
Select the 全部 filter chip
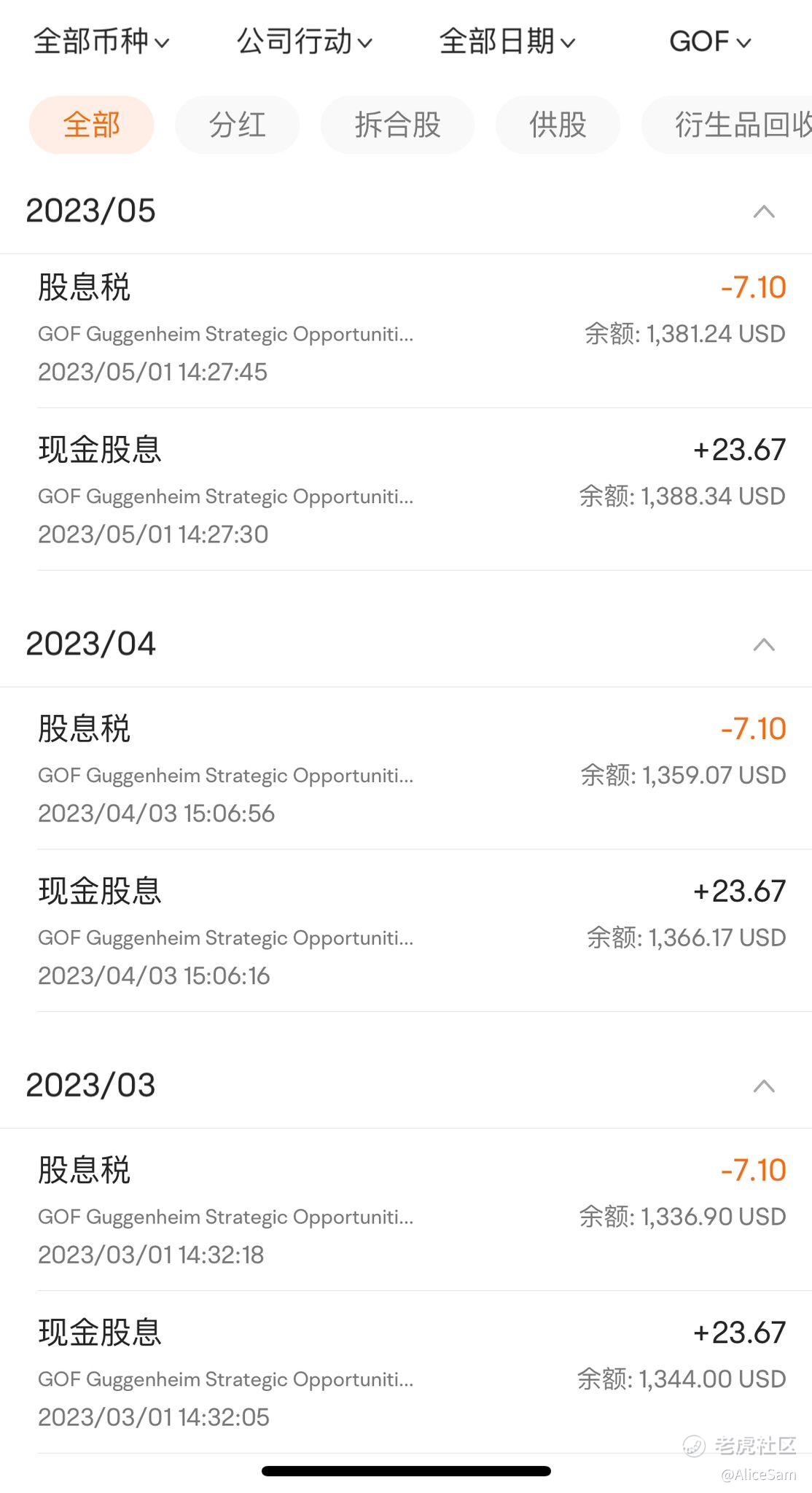92,125
